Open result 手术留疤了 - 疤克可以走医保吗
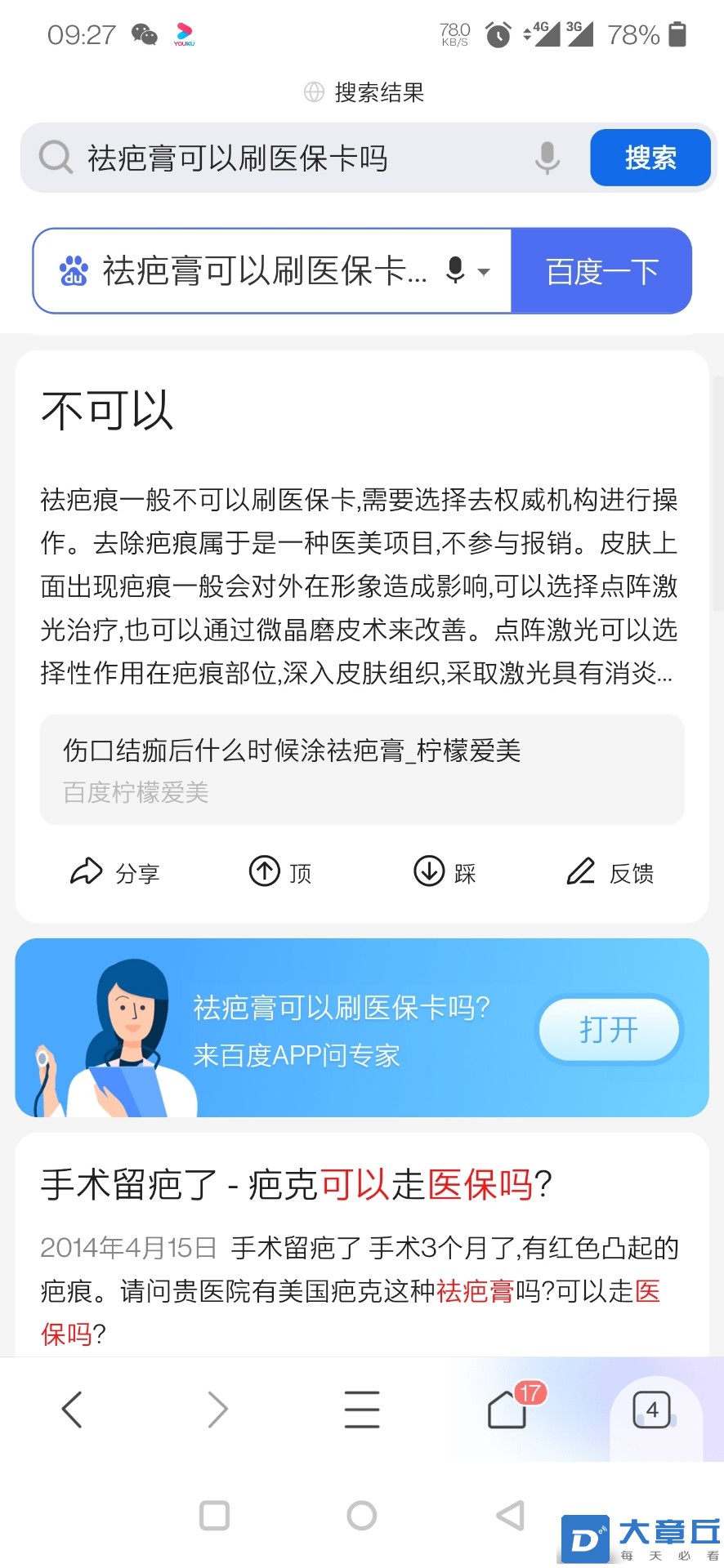This screenshot has width=724, height=1568. 297,1183
